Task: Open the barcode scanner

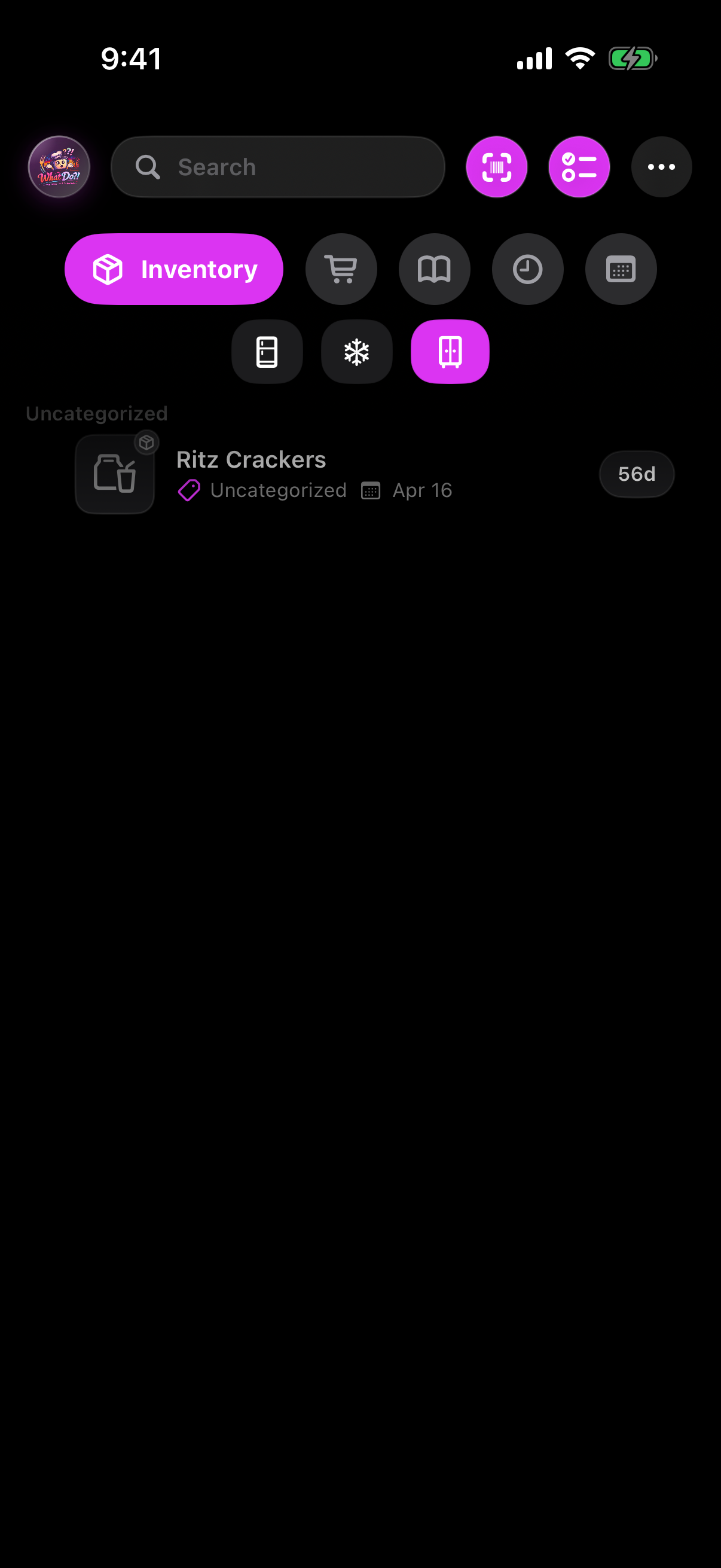Action: click(496, 167)
